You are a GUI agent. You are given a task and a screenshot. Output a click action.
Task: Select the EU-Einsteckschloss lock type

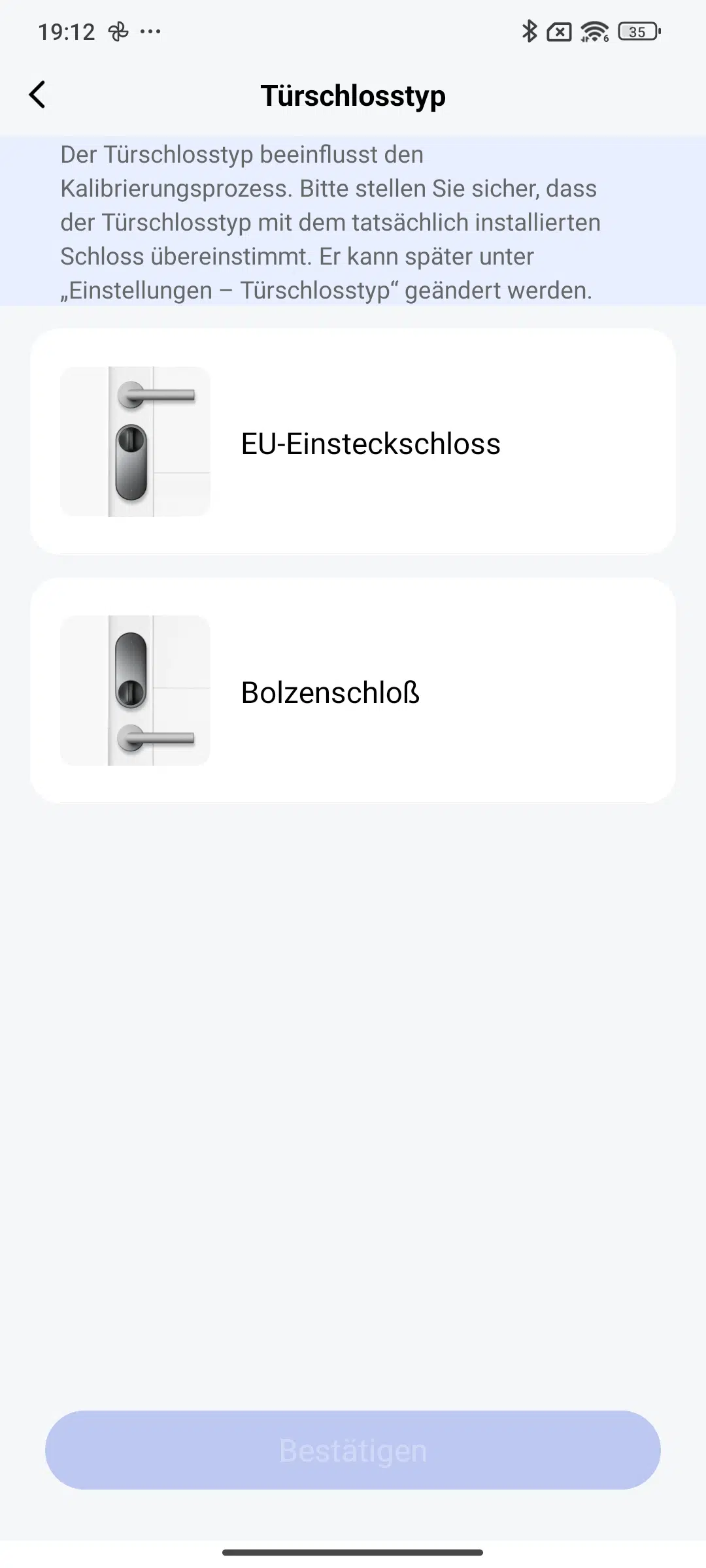(353, 442)
